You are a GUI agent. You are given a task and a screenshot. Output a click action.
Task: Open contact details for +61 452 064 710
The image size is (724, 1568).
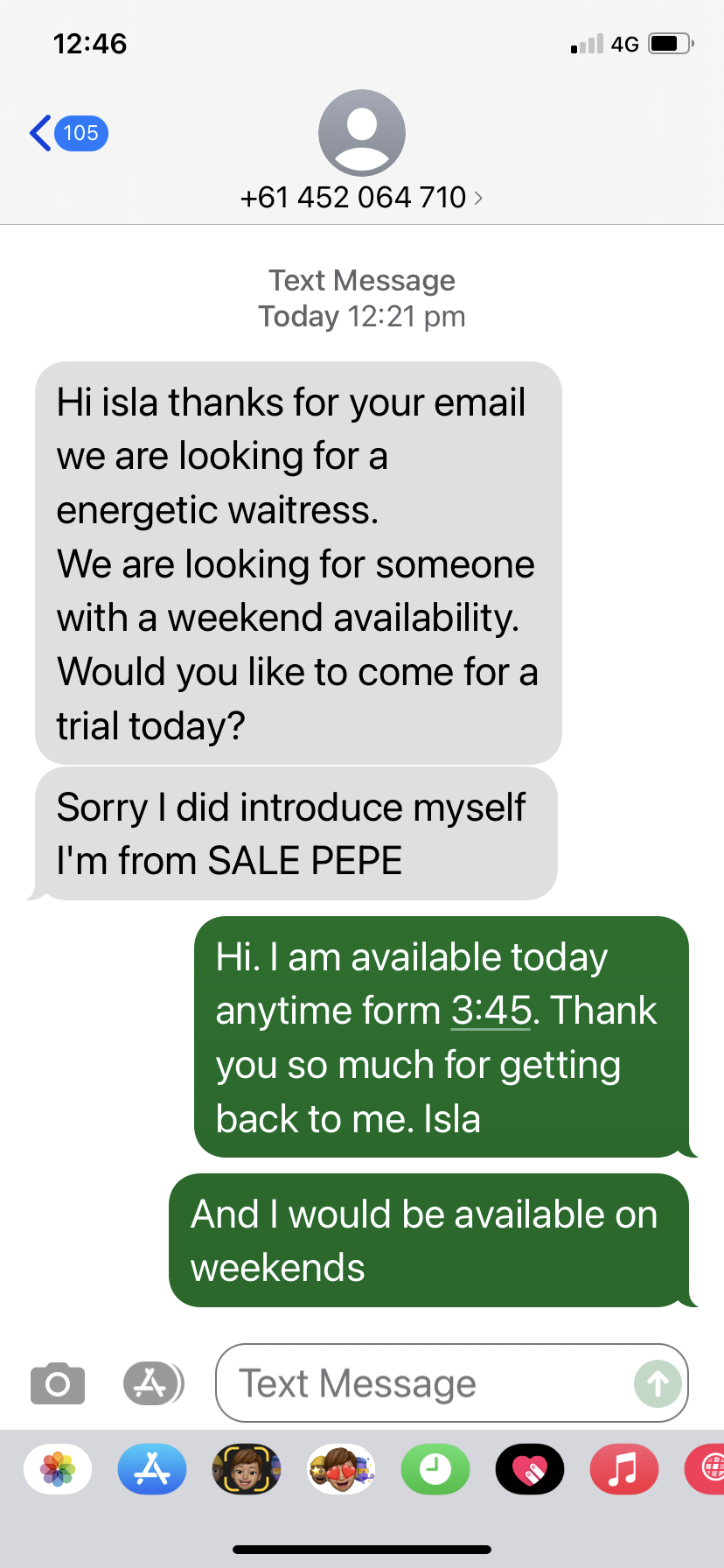point(361,197)
